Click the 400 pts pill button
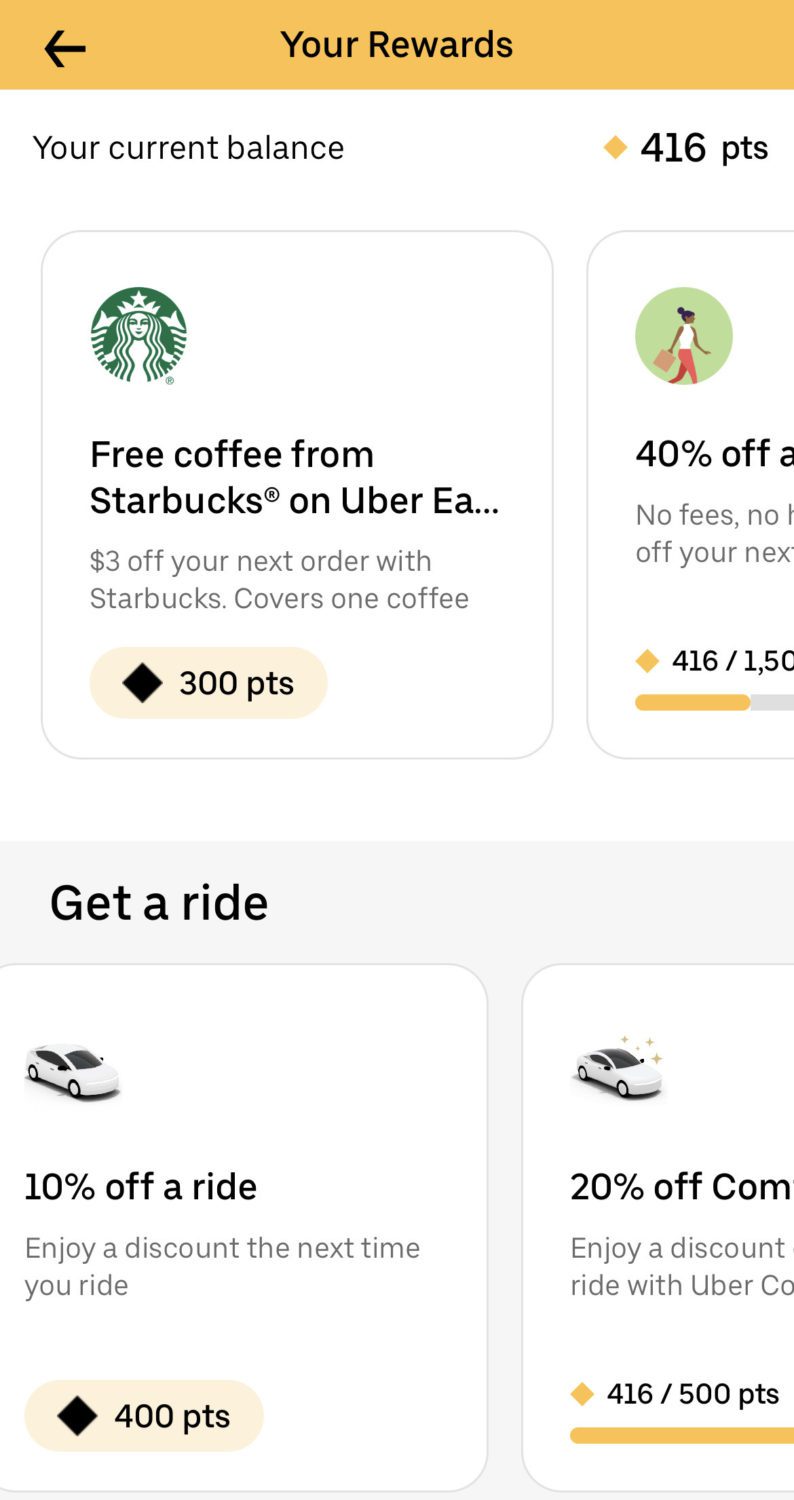 pos(143,1415)
